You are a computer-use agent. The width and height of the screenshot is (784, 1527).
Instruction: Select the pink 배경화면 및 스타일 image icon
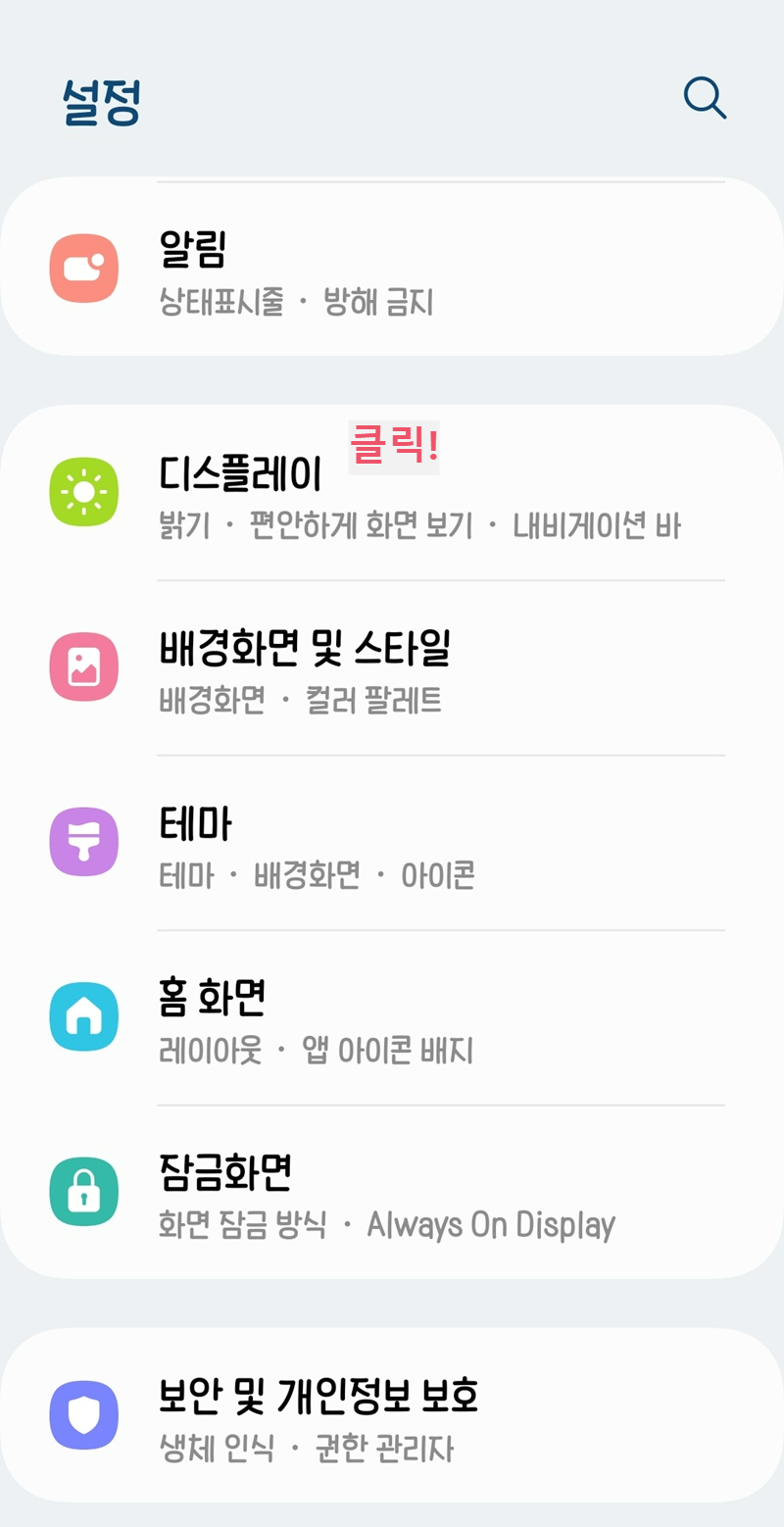point(84,667)
